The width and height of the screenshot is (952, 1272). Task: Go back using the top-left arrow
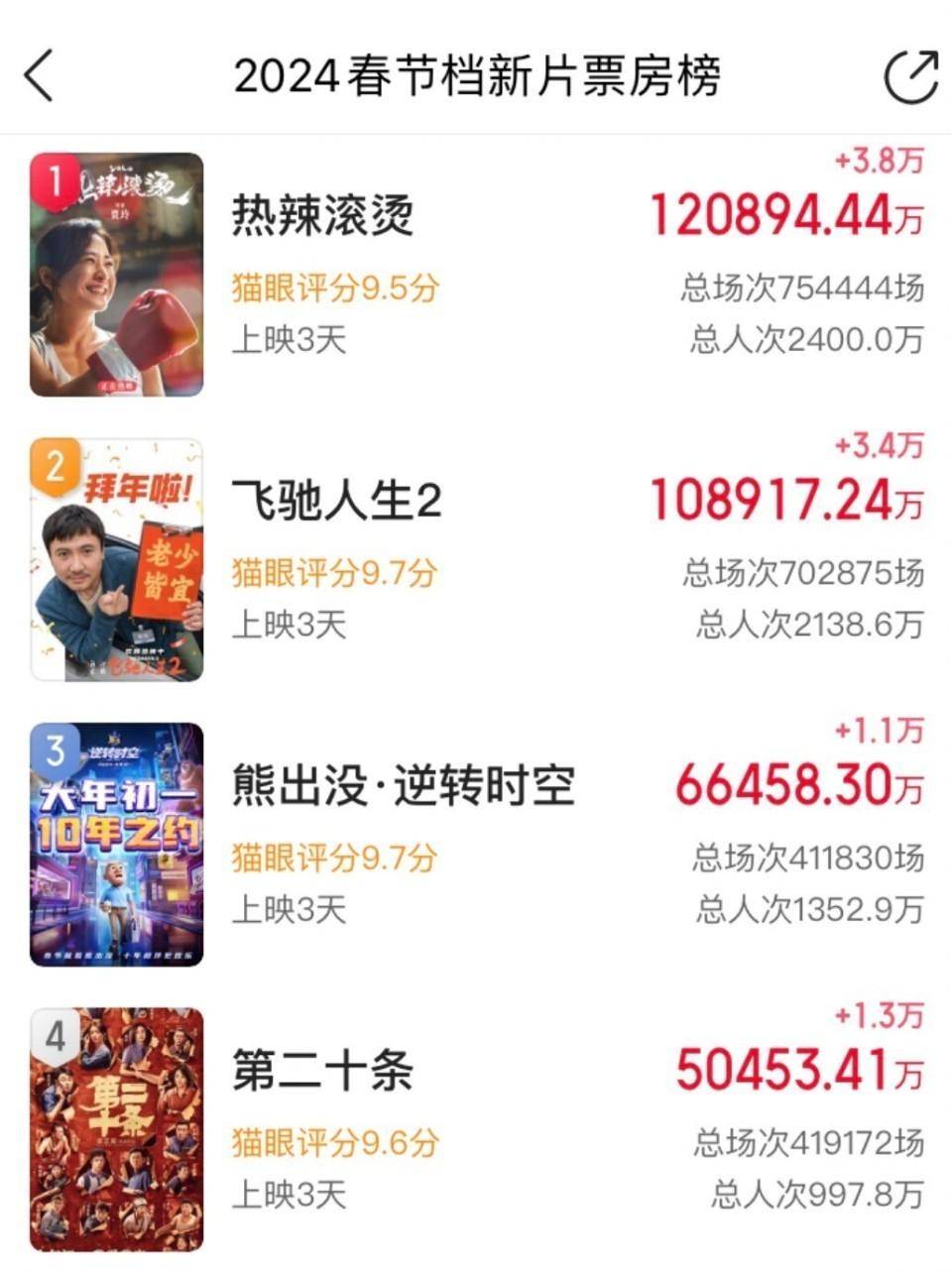[40, 76]
